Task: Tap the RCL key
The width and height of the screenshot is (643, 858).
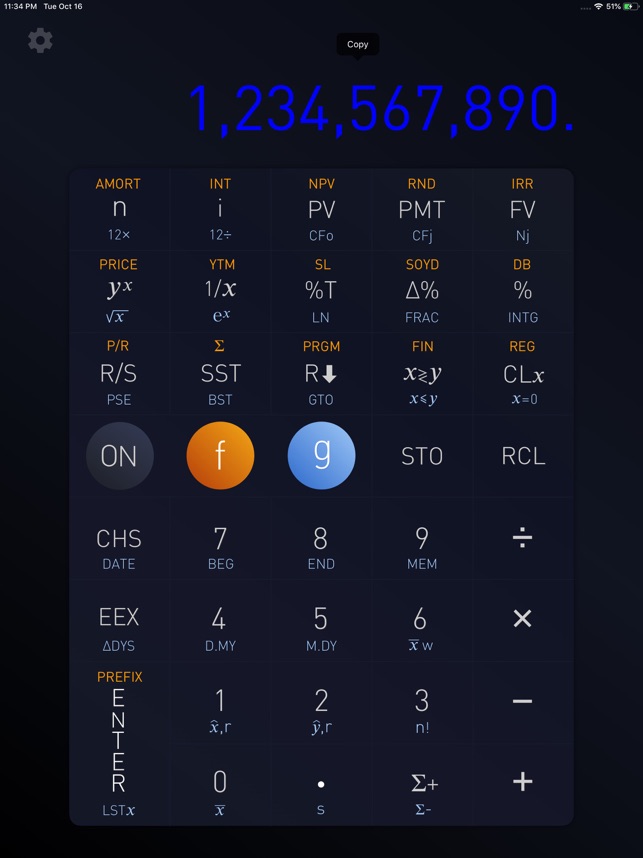Action: click(x=523, y=456)
